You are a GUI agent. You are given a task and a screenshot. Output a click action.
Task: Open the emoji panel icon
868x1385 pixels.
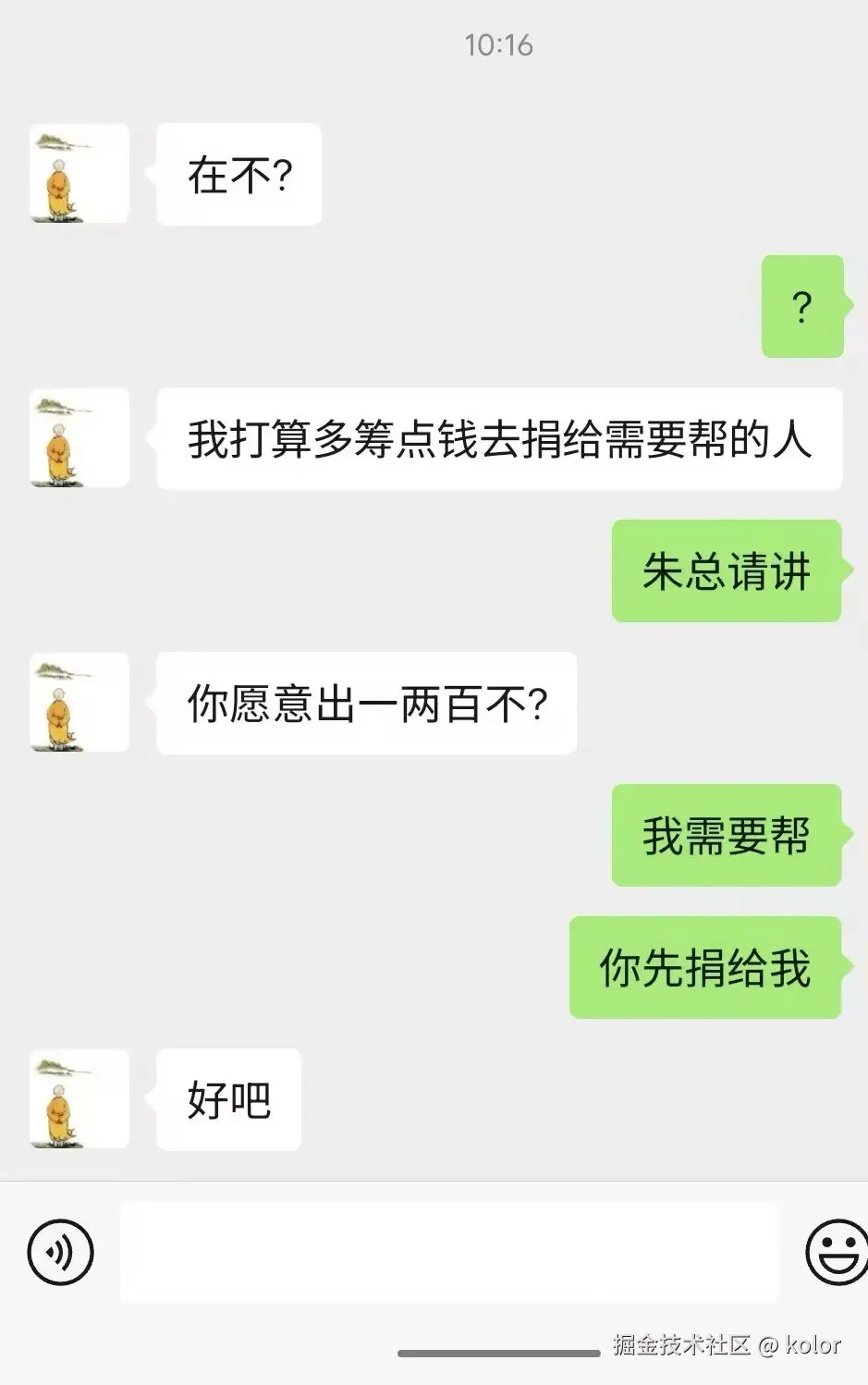[x=827, y=1253]
